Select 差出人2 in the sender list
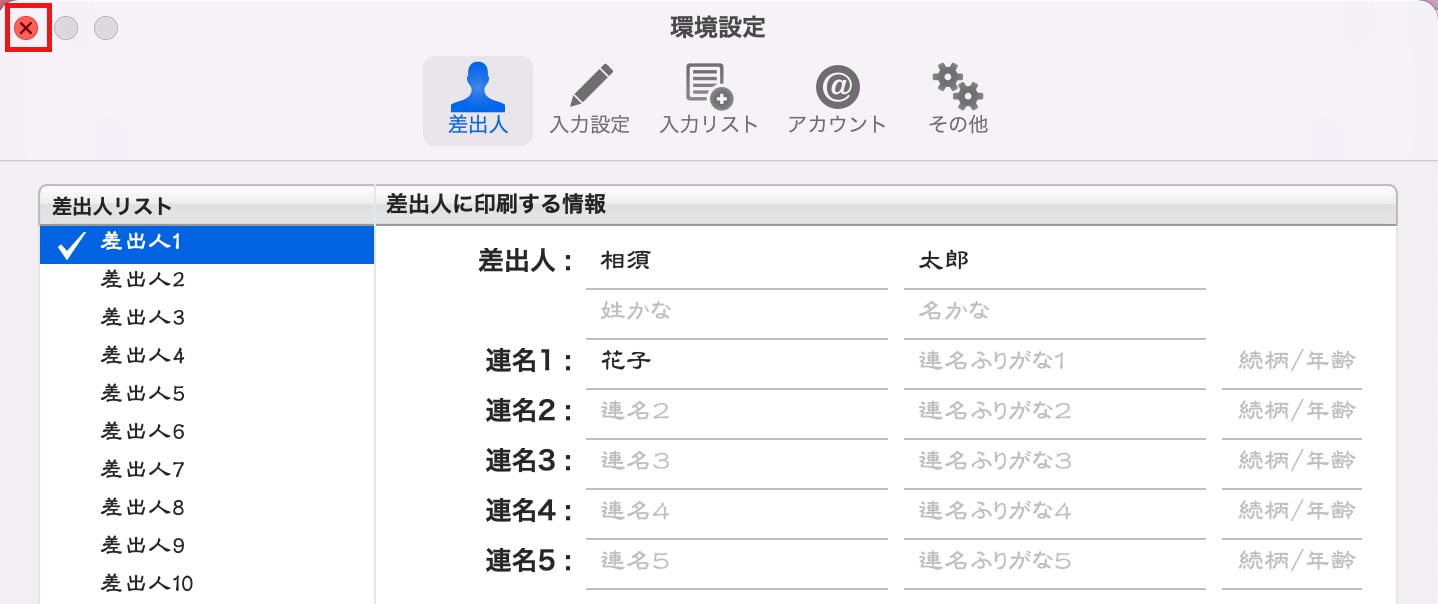Screen dimensions: 1438x604 142,279
